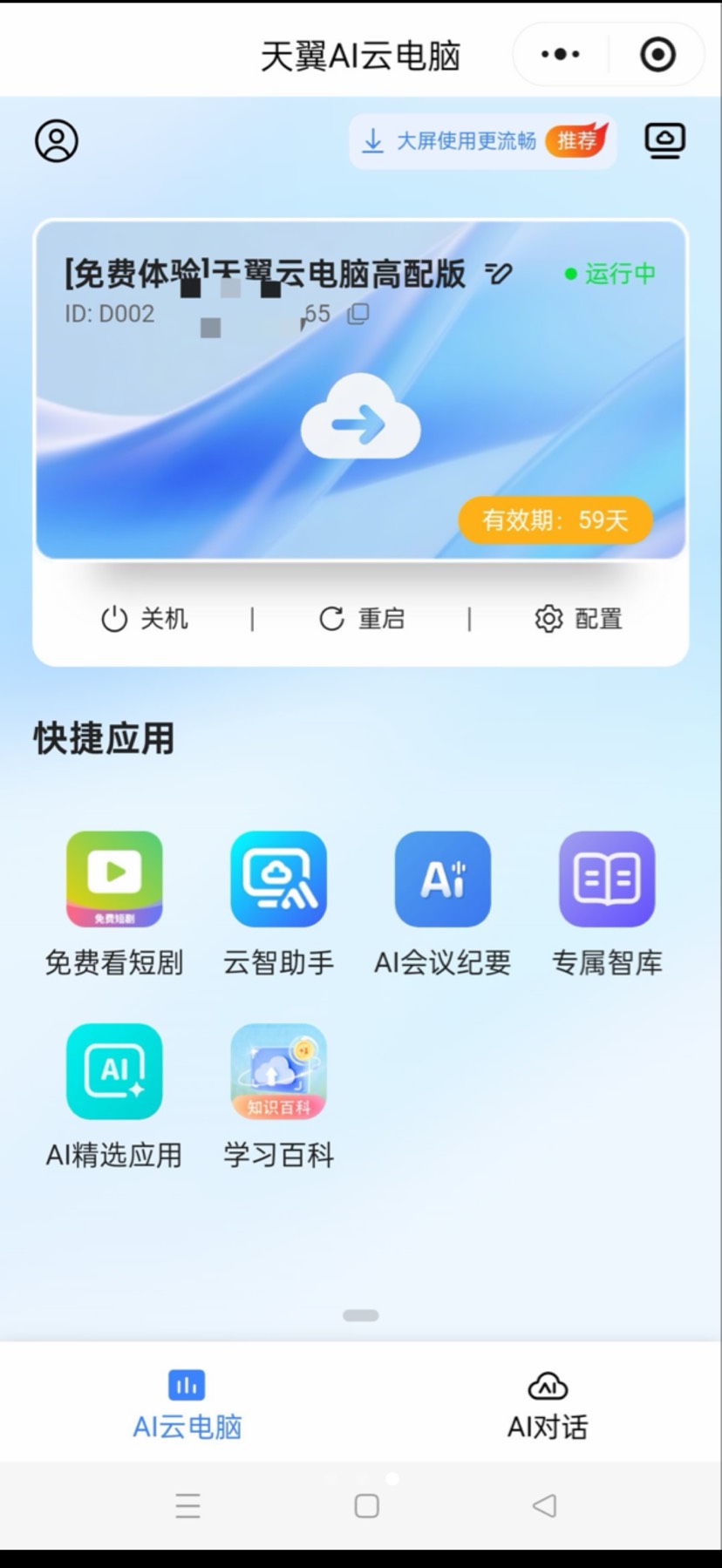Open the 配置 settings

click(x=578, y=619)
